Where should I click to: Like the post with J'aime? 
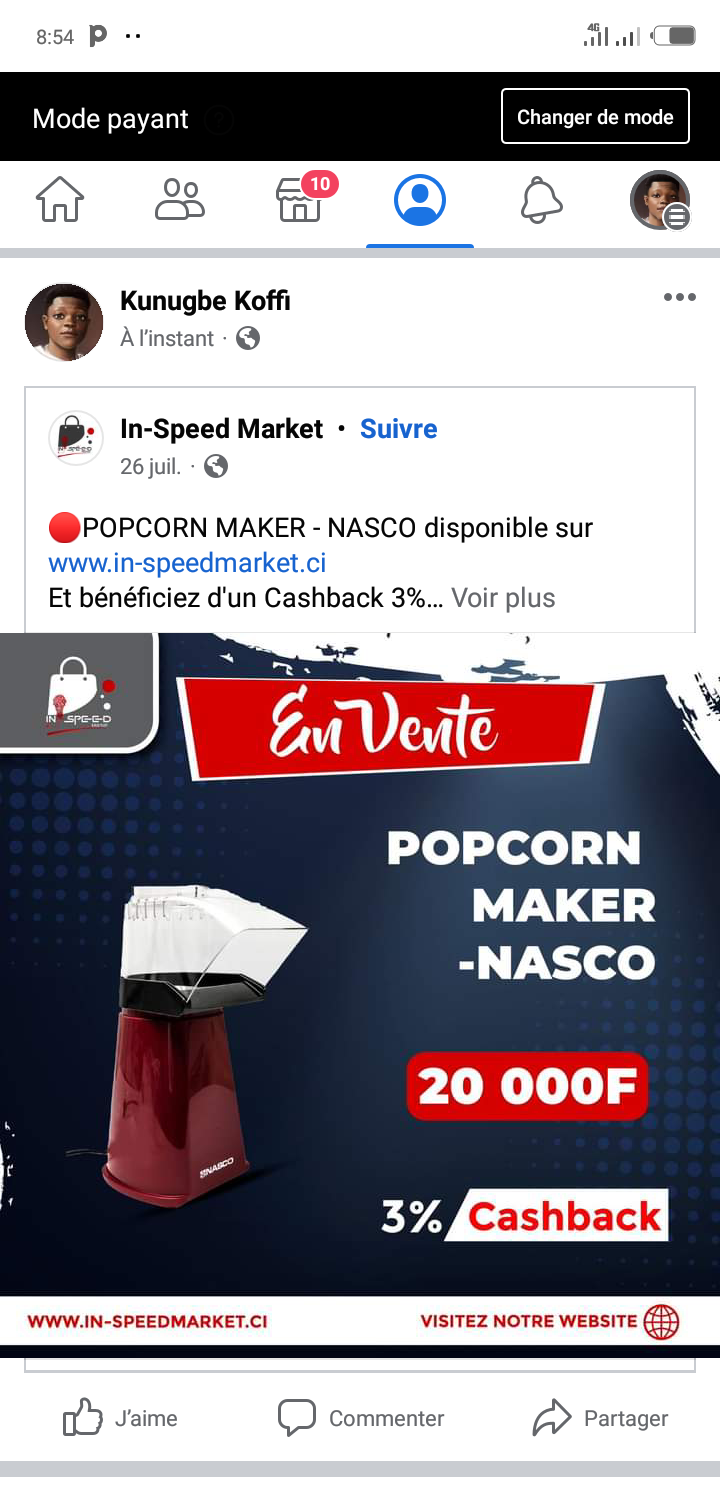click(121, 1418)
